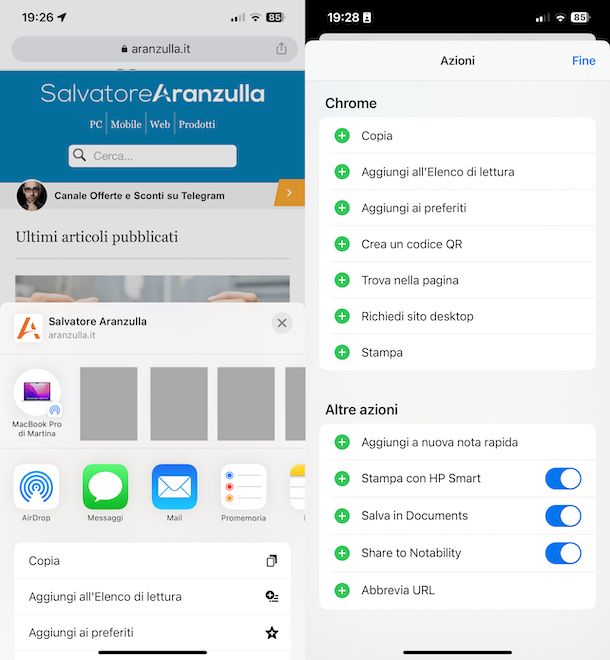610x660 pixels.
Task: Close the Salvatore Aranzulla share sheet
Action: (282, 323)
